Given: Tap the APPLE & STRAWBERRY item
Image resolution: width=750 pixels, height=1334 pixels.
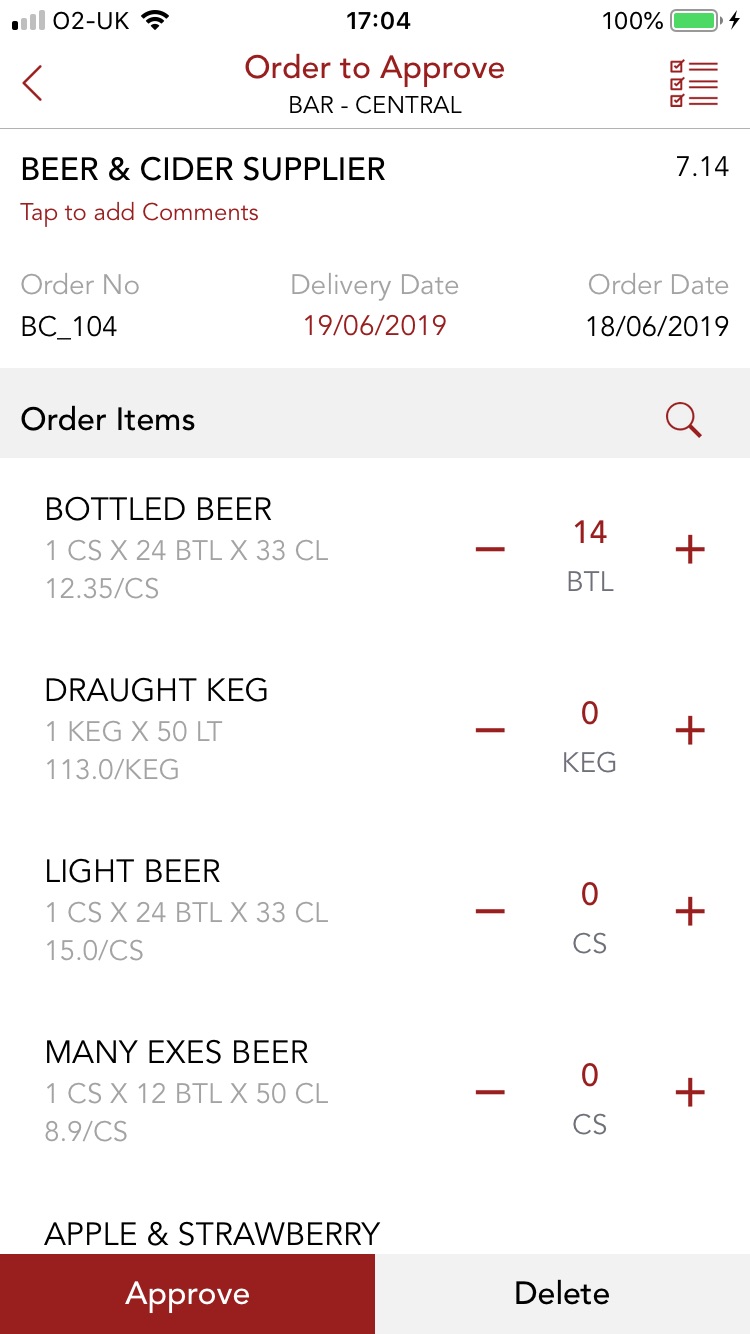Looking at the screenshot, I should [x=210, y=1233].
